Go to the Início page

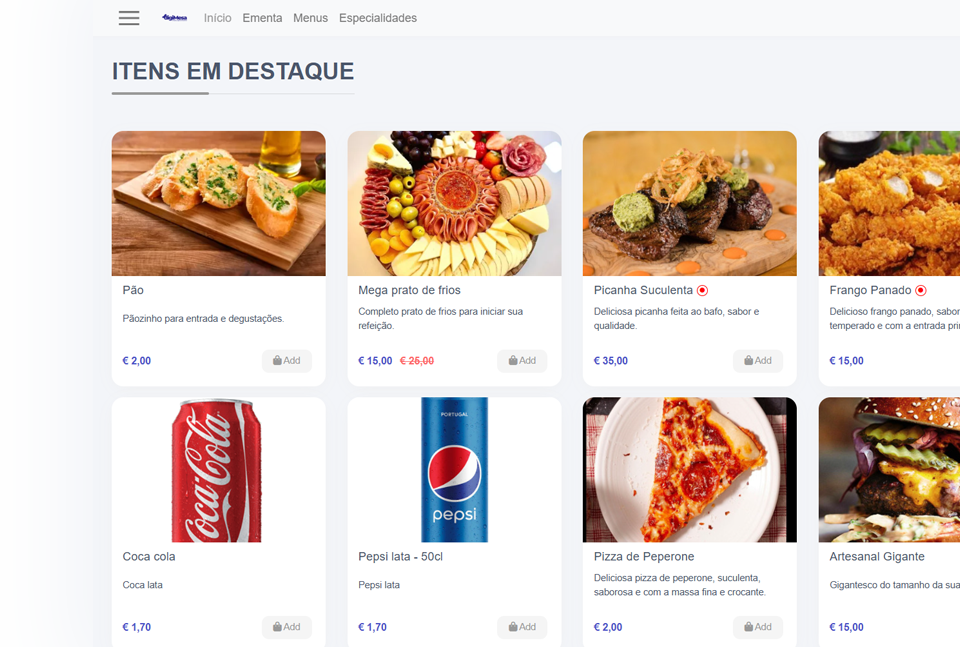pos(217,18)
